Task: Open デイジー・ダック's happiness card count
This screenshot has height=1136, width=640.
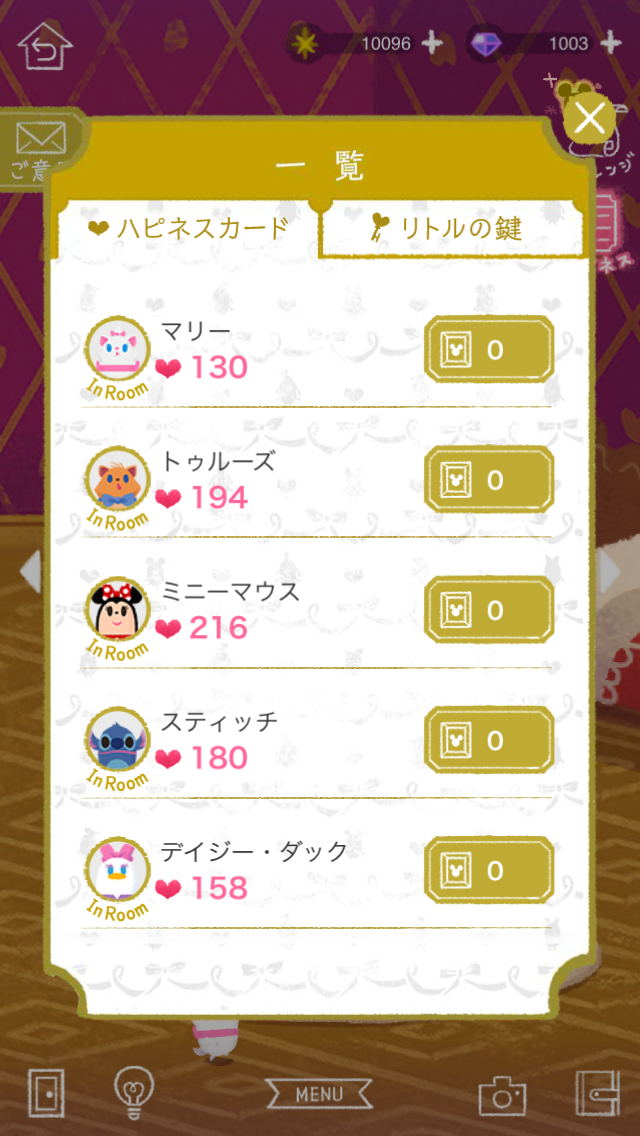Action: [489, 870]
